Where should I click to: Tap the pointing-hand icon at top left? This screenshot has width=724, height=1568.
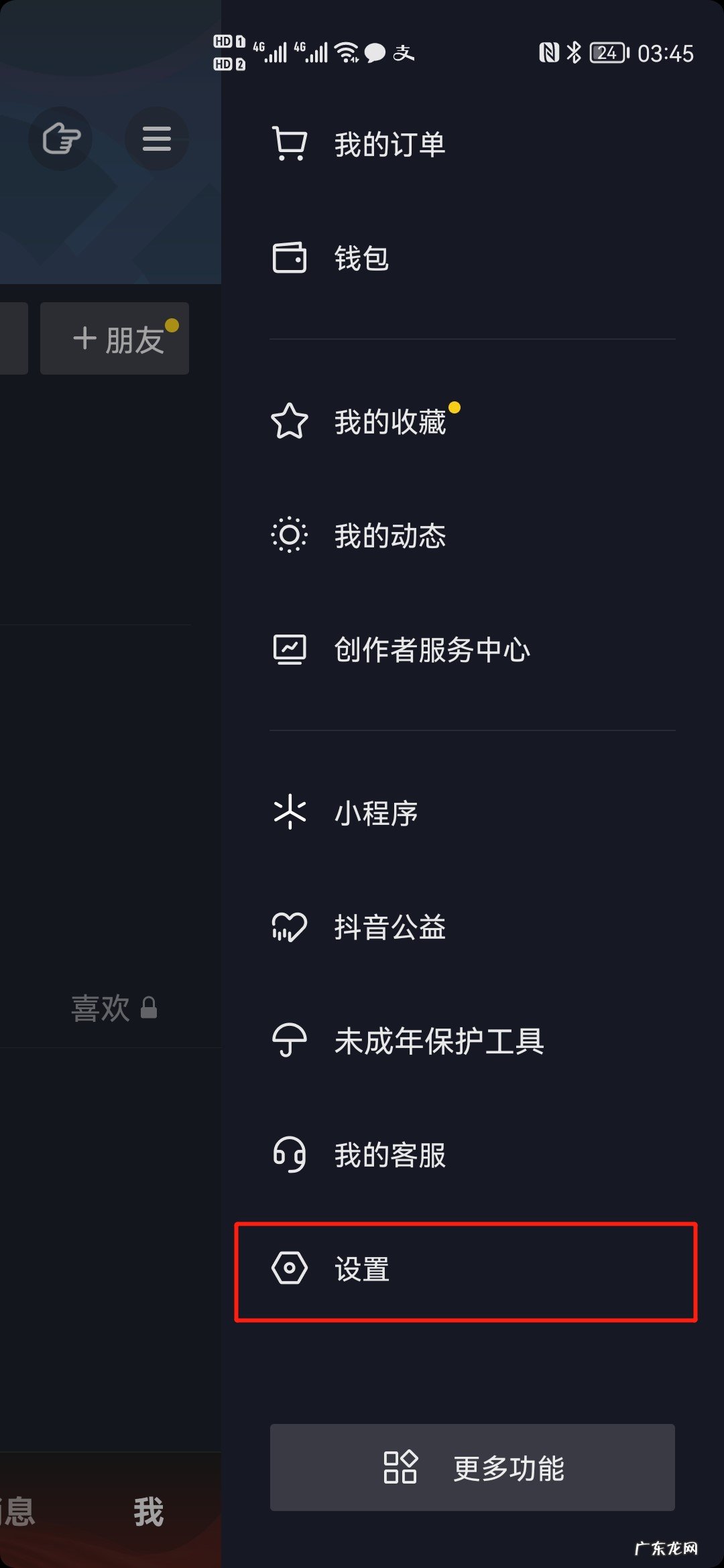60,138
